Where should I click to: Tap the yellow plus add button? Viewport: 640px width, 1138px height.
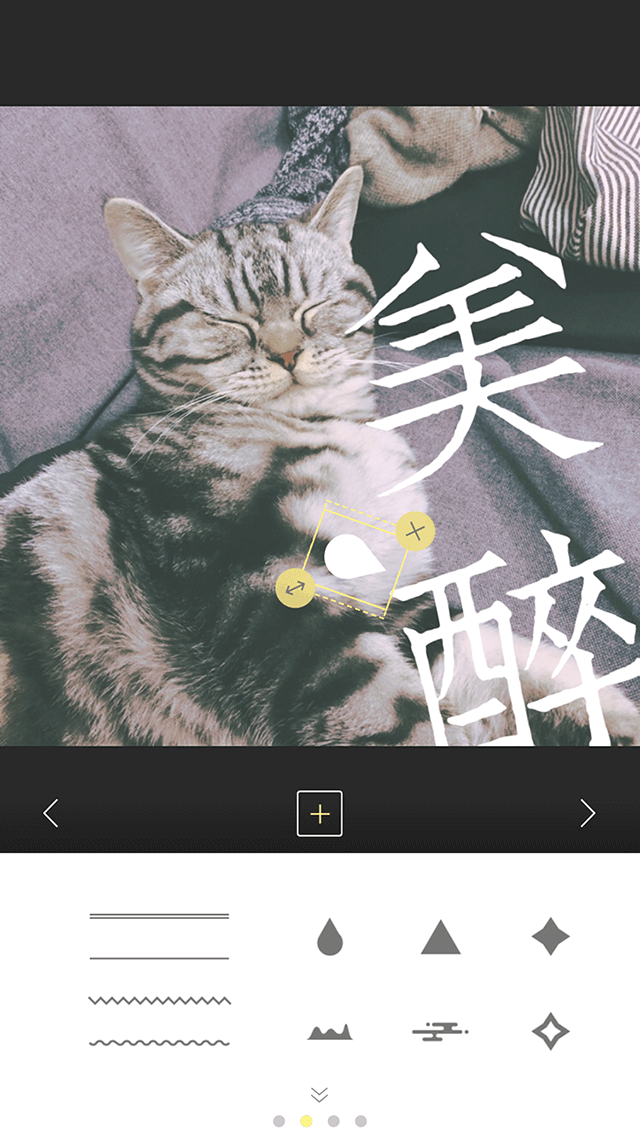(x=320, y=813)
